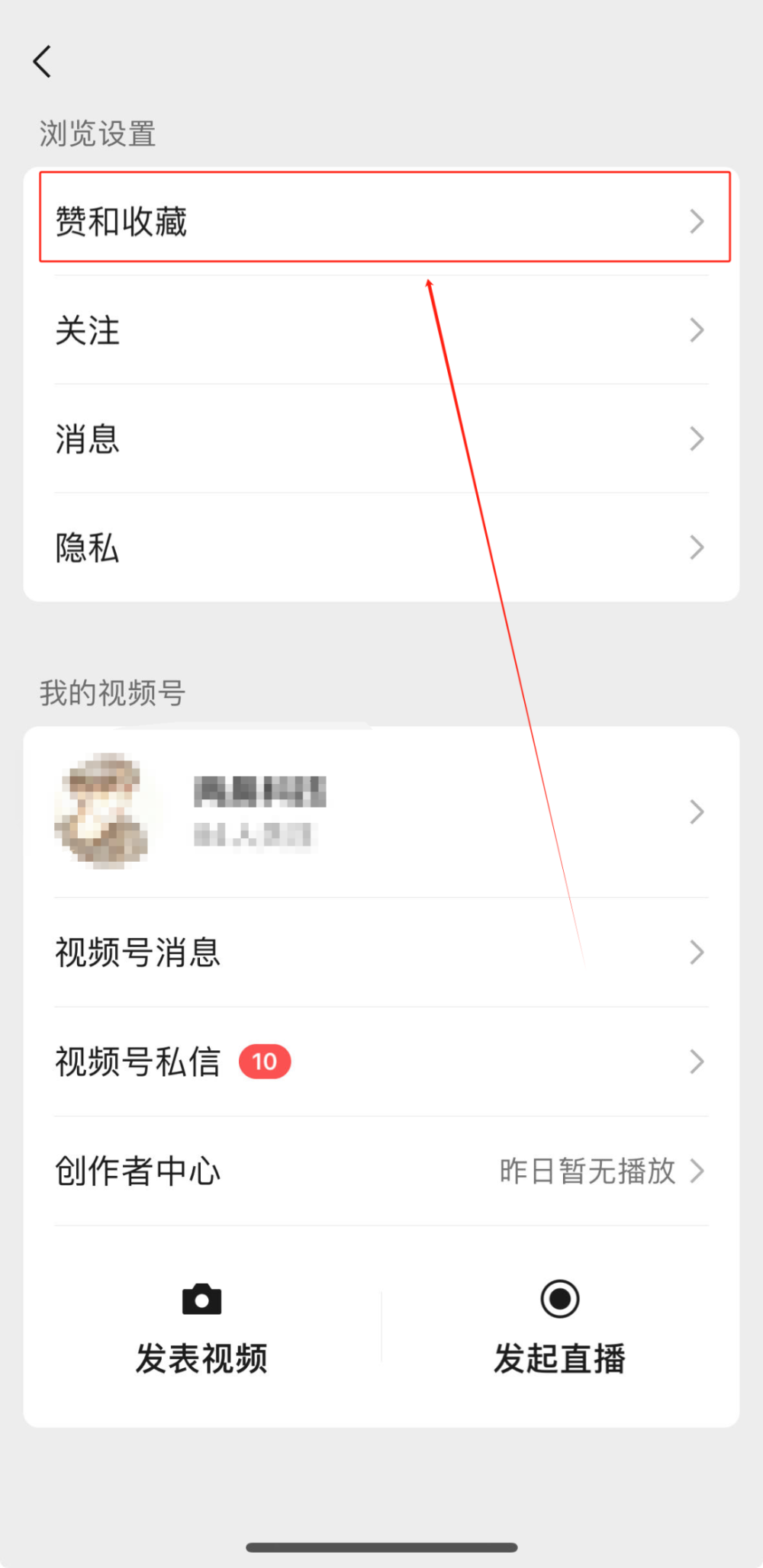
Task: Open the 赞和收藏 row
Action: tap(381, 220)
